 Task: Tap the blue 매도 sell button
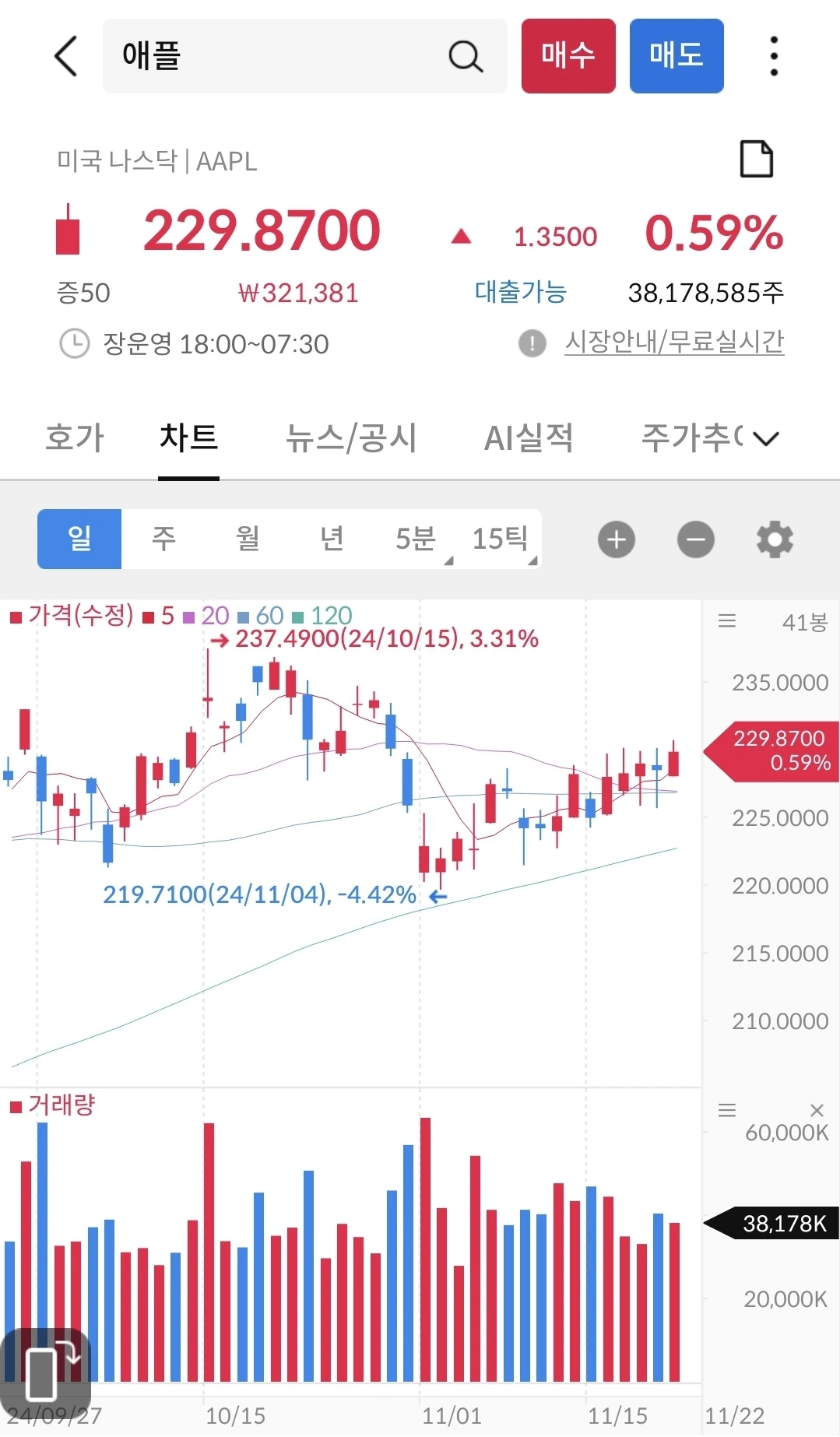(677, 56)
